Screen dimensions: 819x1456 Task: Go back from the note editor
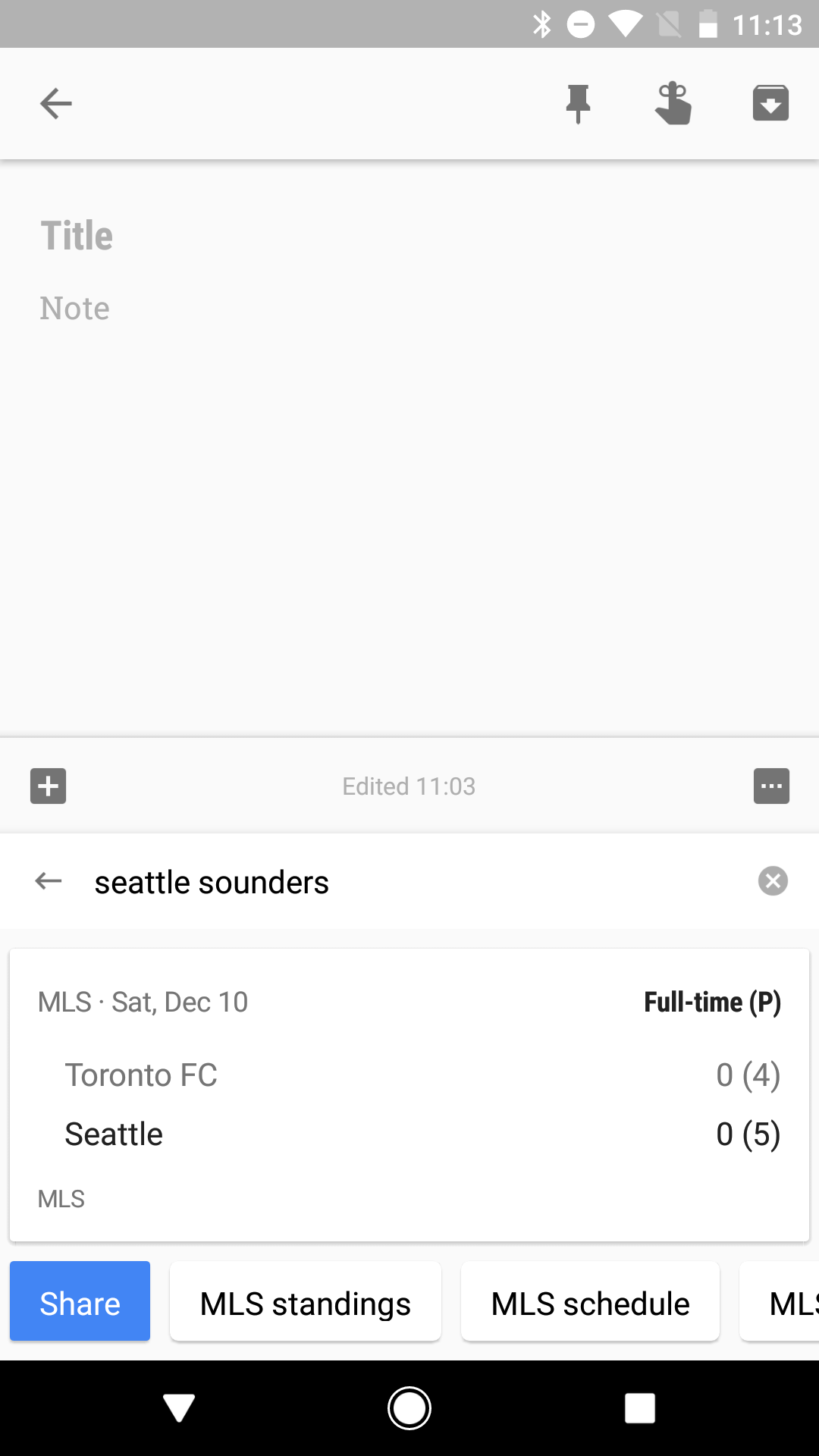(55, 104)
